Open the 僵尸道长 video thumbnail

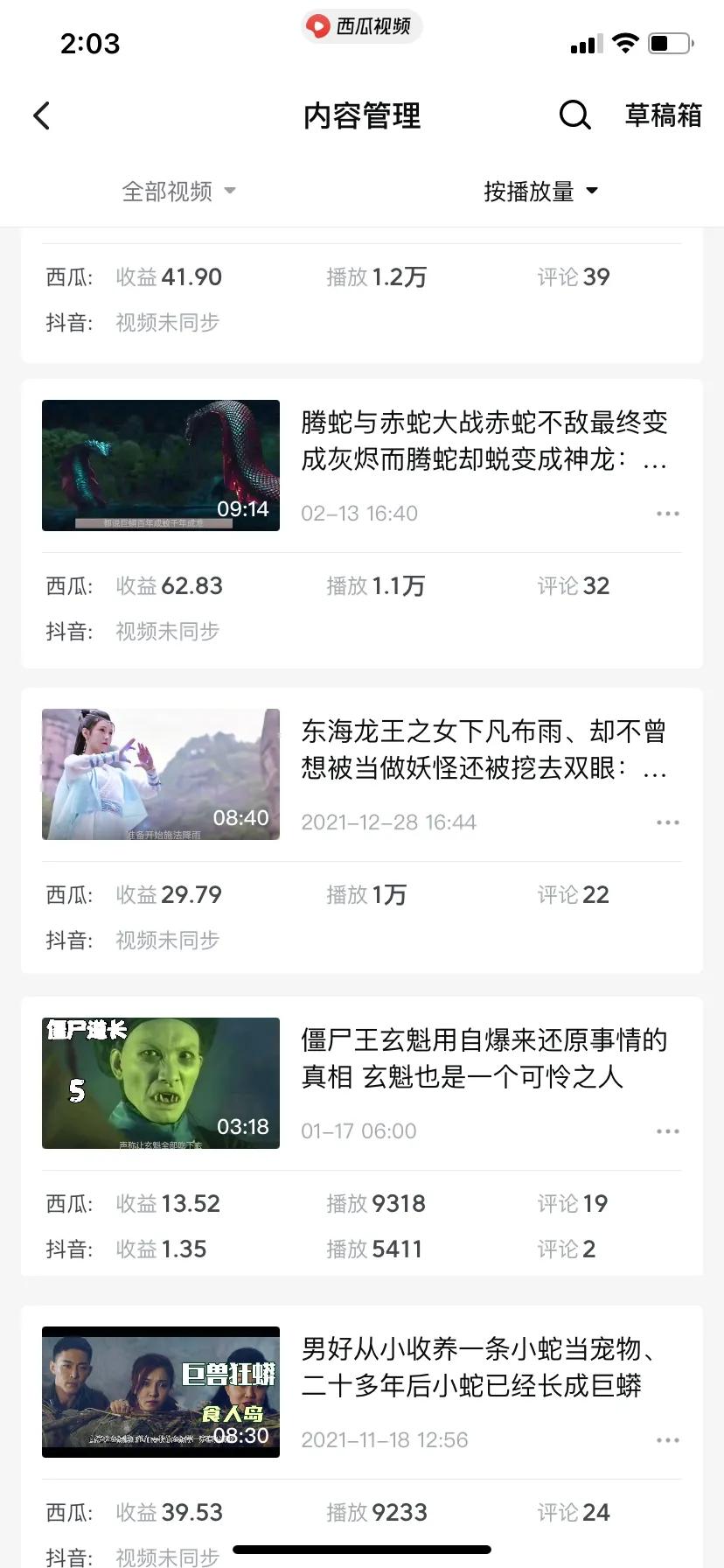click(x=160, y=1083)
